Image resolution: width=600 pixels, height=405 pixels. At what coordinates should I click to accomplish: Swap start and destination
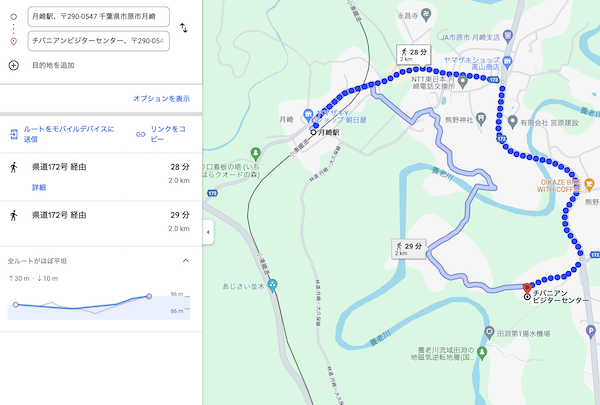tap(184, 29)
